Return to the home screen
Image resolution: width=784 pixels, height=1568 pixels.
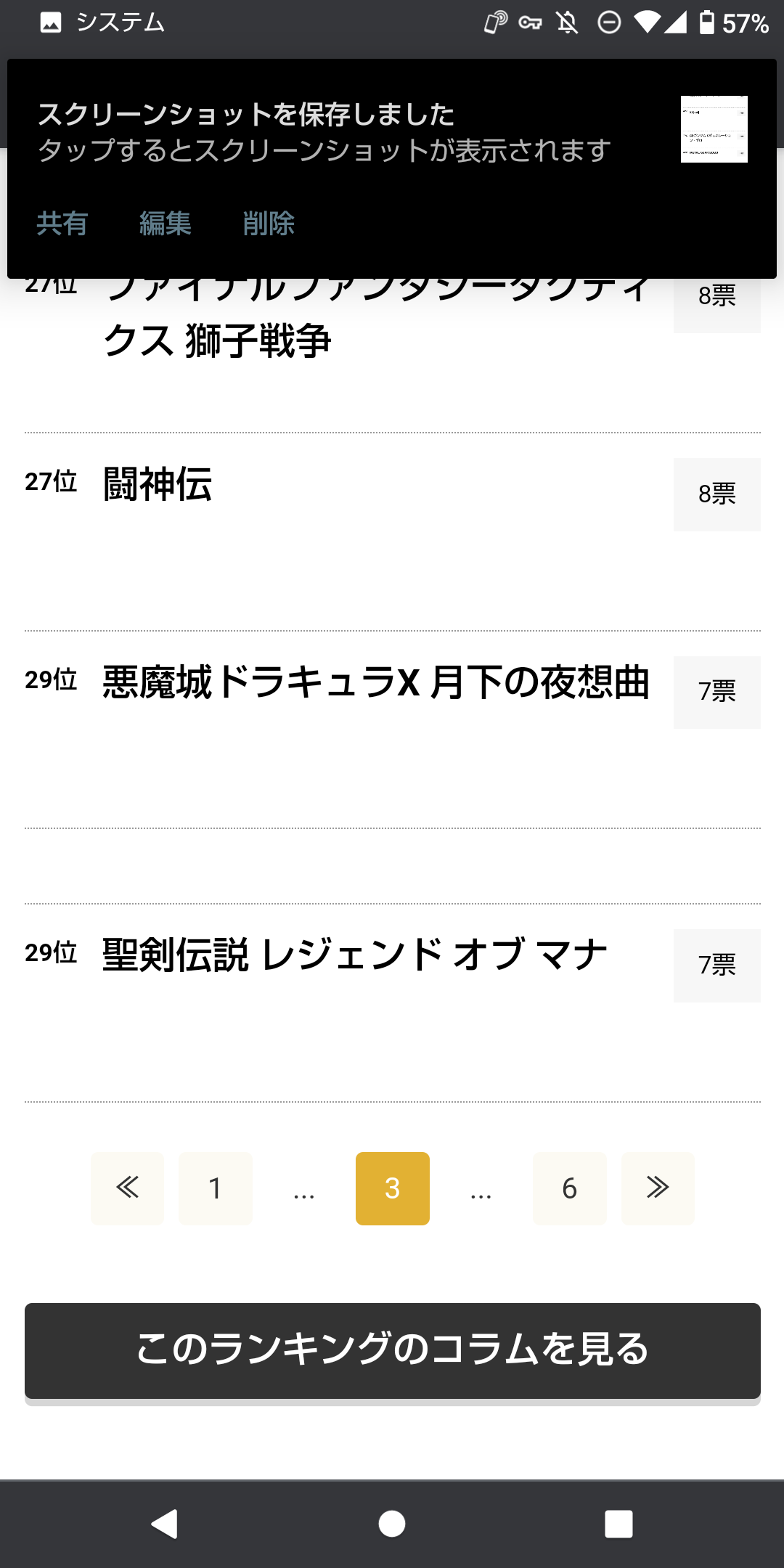[x=392, y=1524]
